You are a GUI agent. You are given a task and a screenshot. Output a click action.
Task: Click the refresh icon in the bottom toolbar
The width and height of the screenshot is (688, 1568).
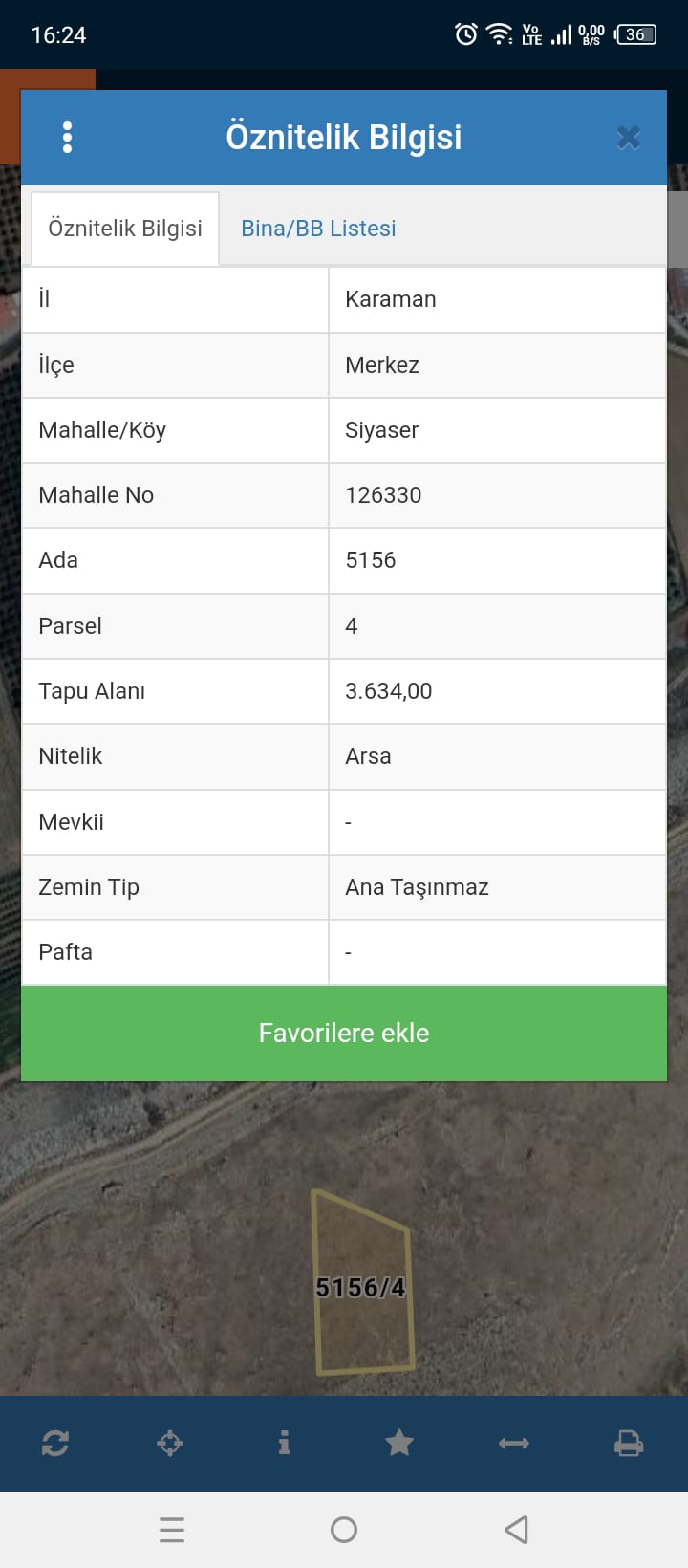(55, 1444)
